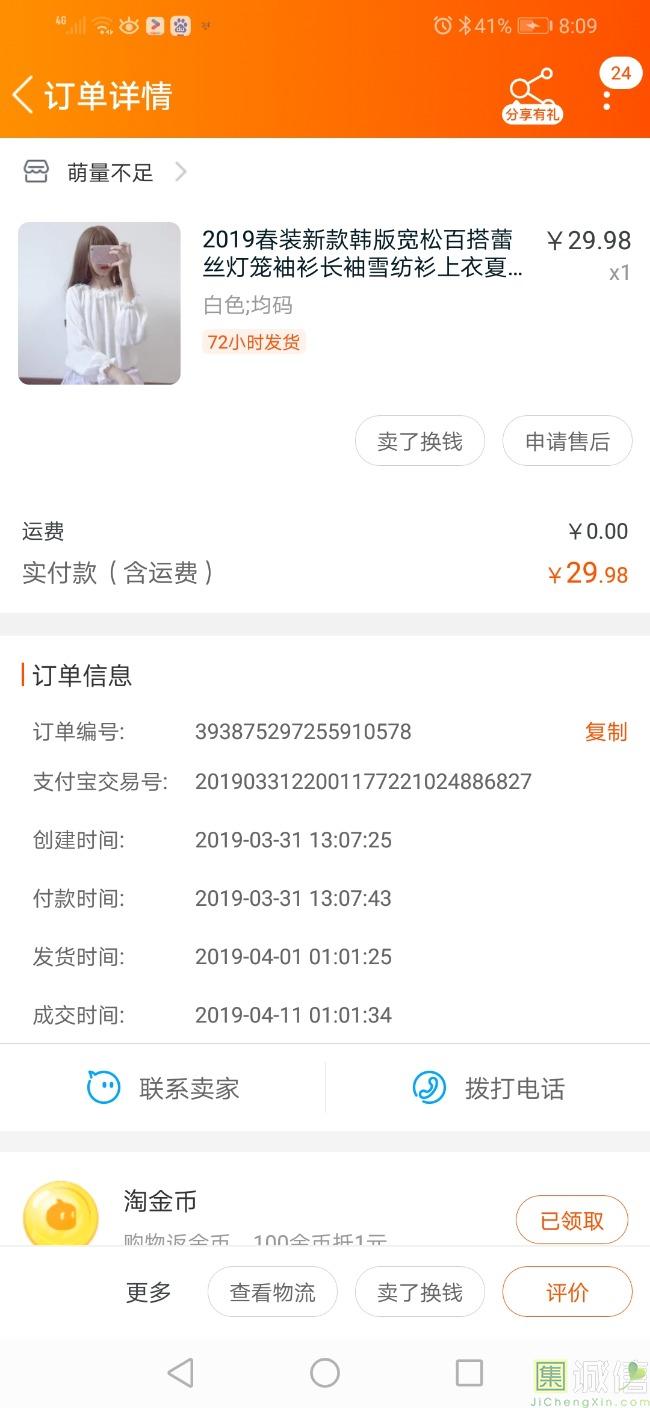This screenshot has height=1408, width=650.
Task: Tap 申请售后 to request after-sales service
Action: pos(567,441)
